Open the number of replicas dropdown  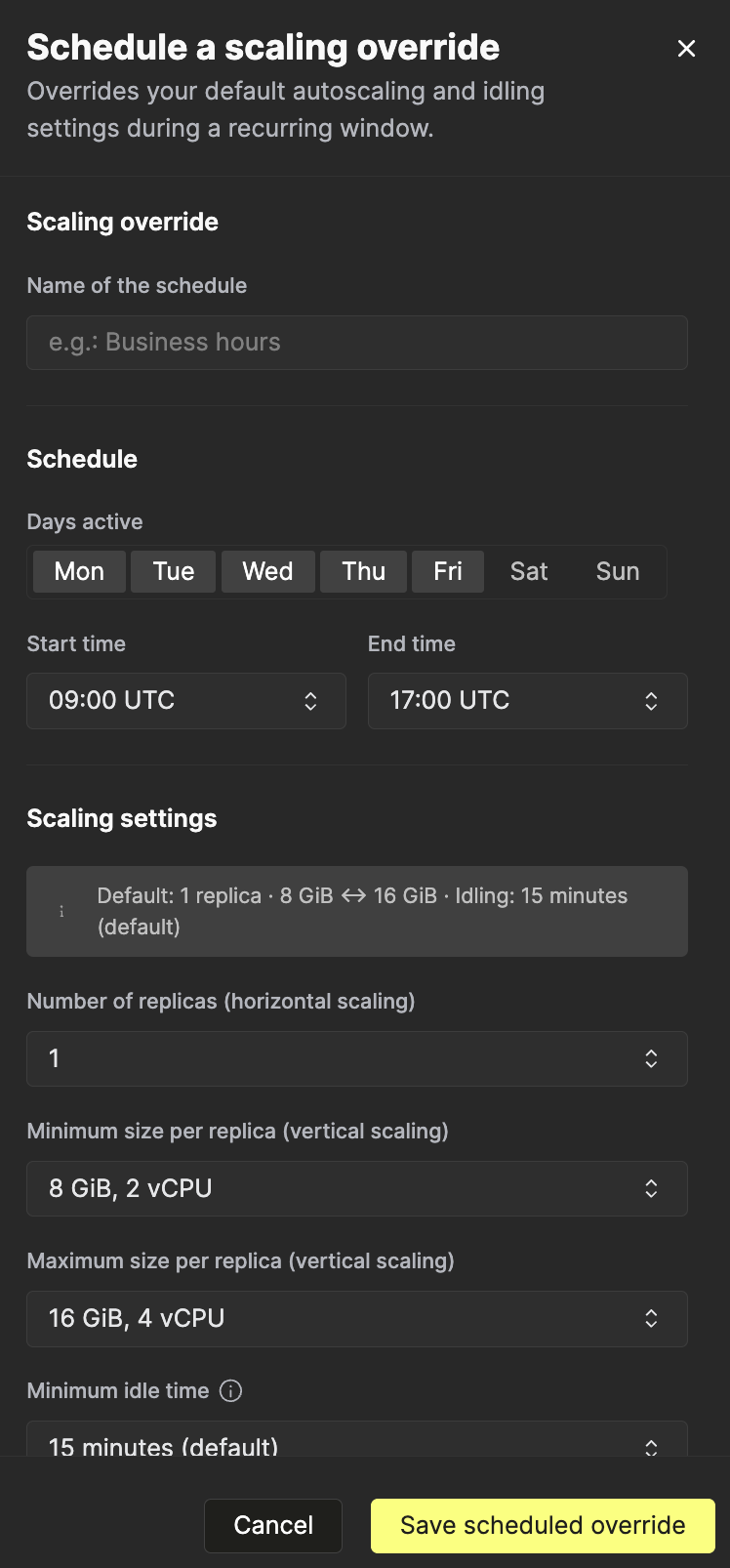click(356, 1058)
